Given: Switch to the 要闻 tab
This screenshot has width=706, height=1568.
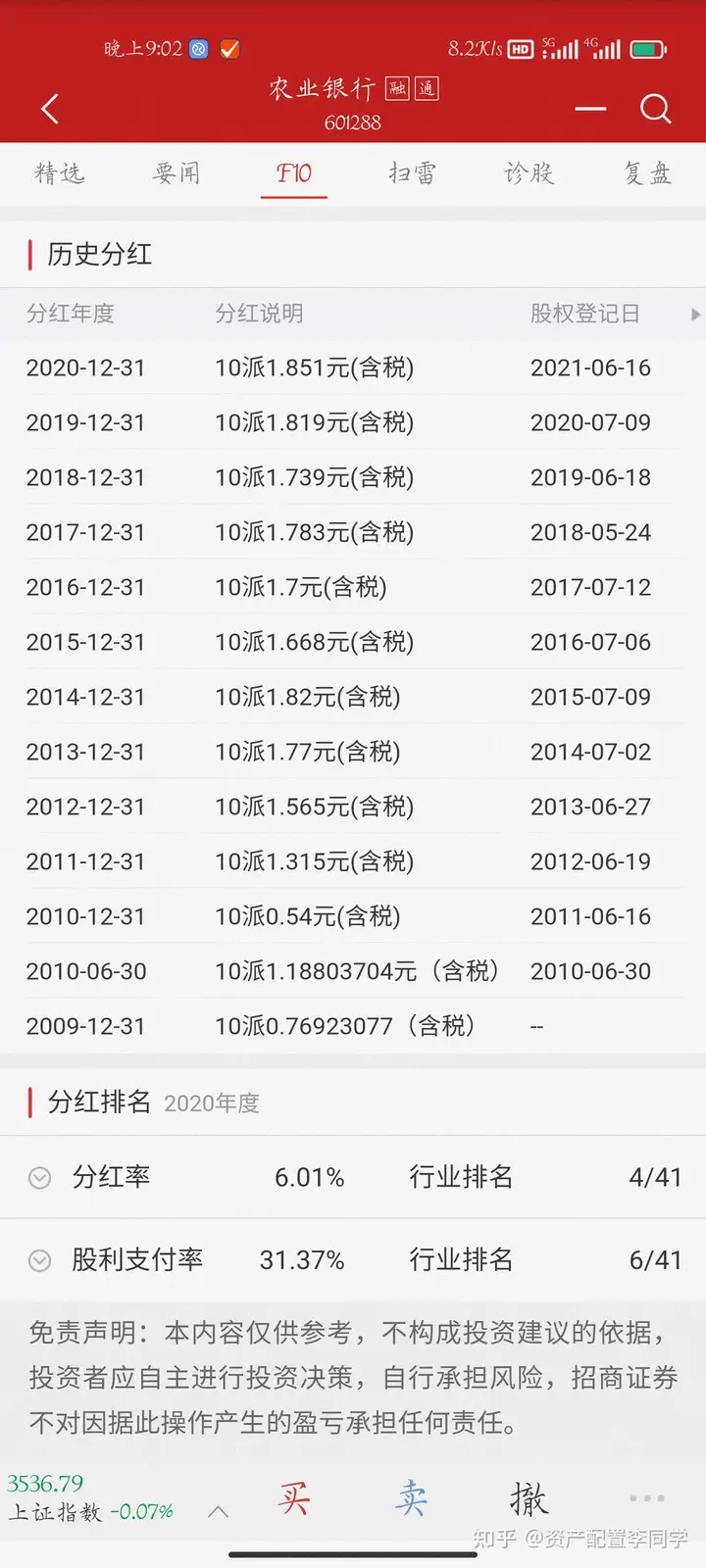Looking at the screenshot, I should (x=177, y=173).
